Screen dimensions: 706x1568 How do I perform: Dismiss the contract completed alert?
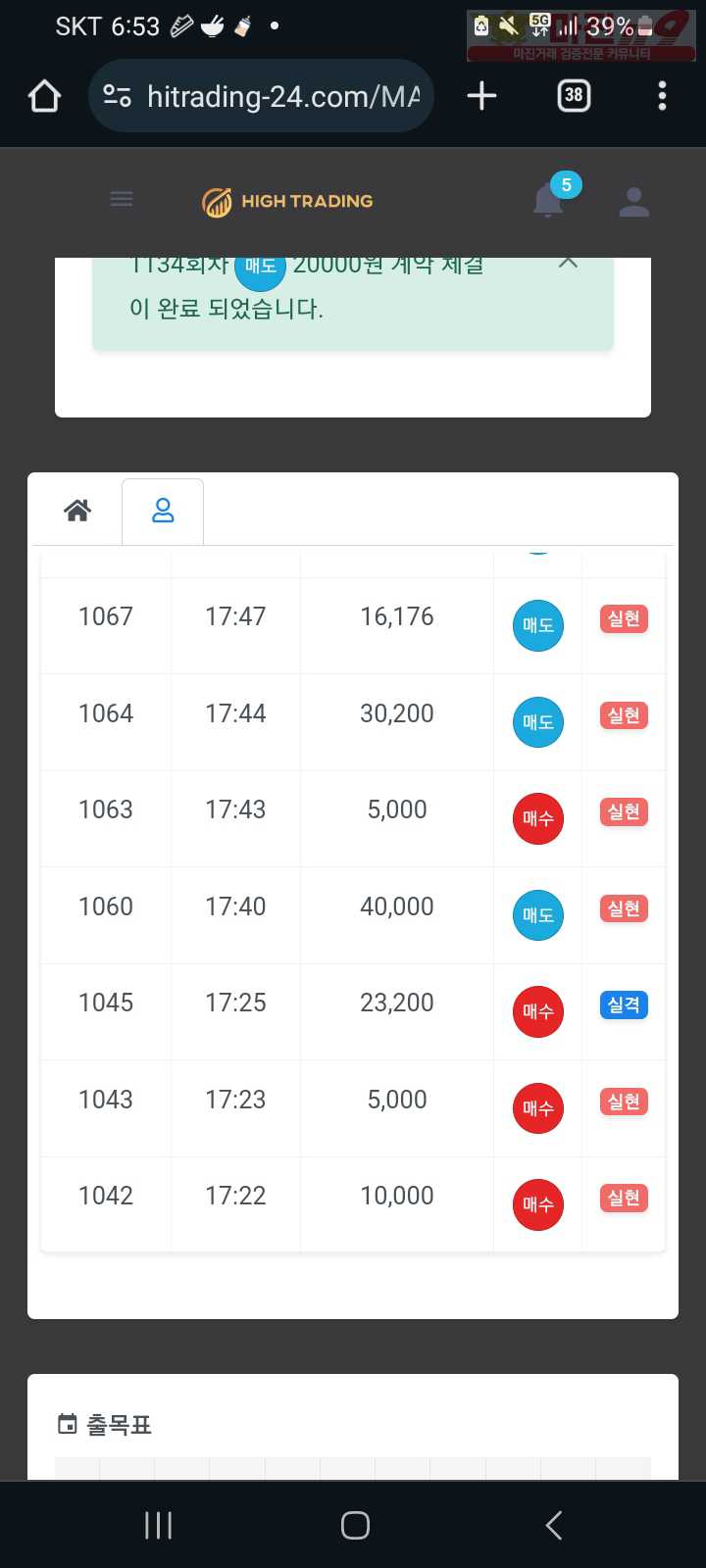568,262
